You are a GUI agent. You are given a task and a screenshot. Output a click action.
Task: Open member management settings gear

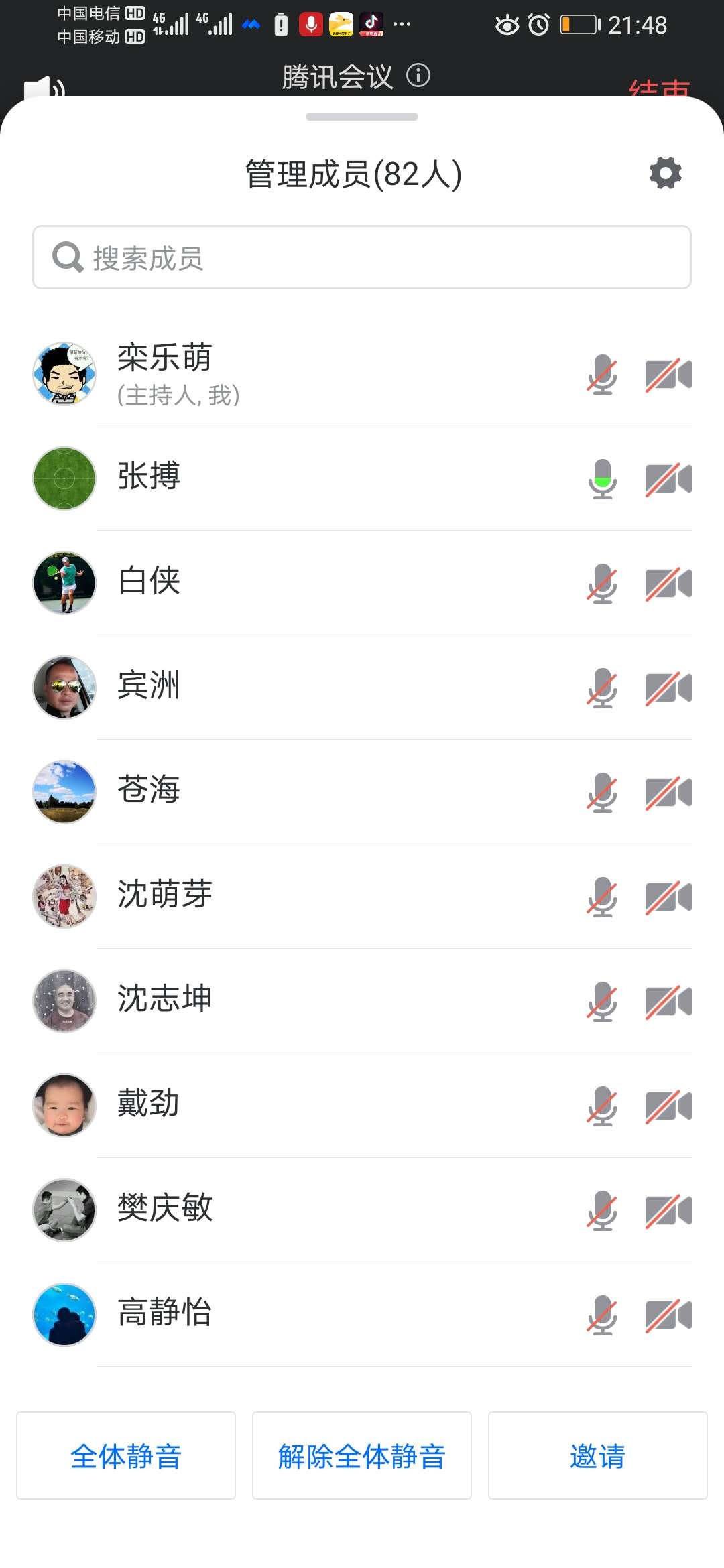pos(665,174)
